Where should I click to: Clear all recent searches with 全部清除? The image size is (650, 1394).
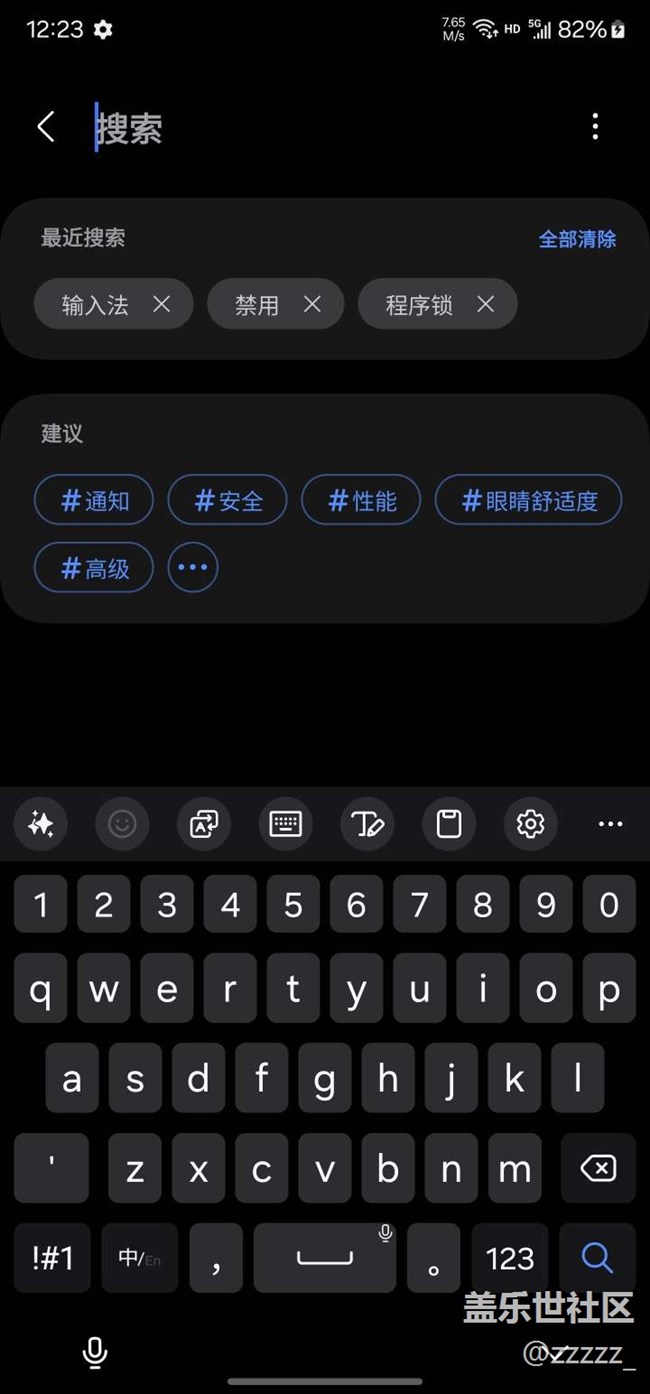[577, 239]
